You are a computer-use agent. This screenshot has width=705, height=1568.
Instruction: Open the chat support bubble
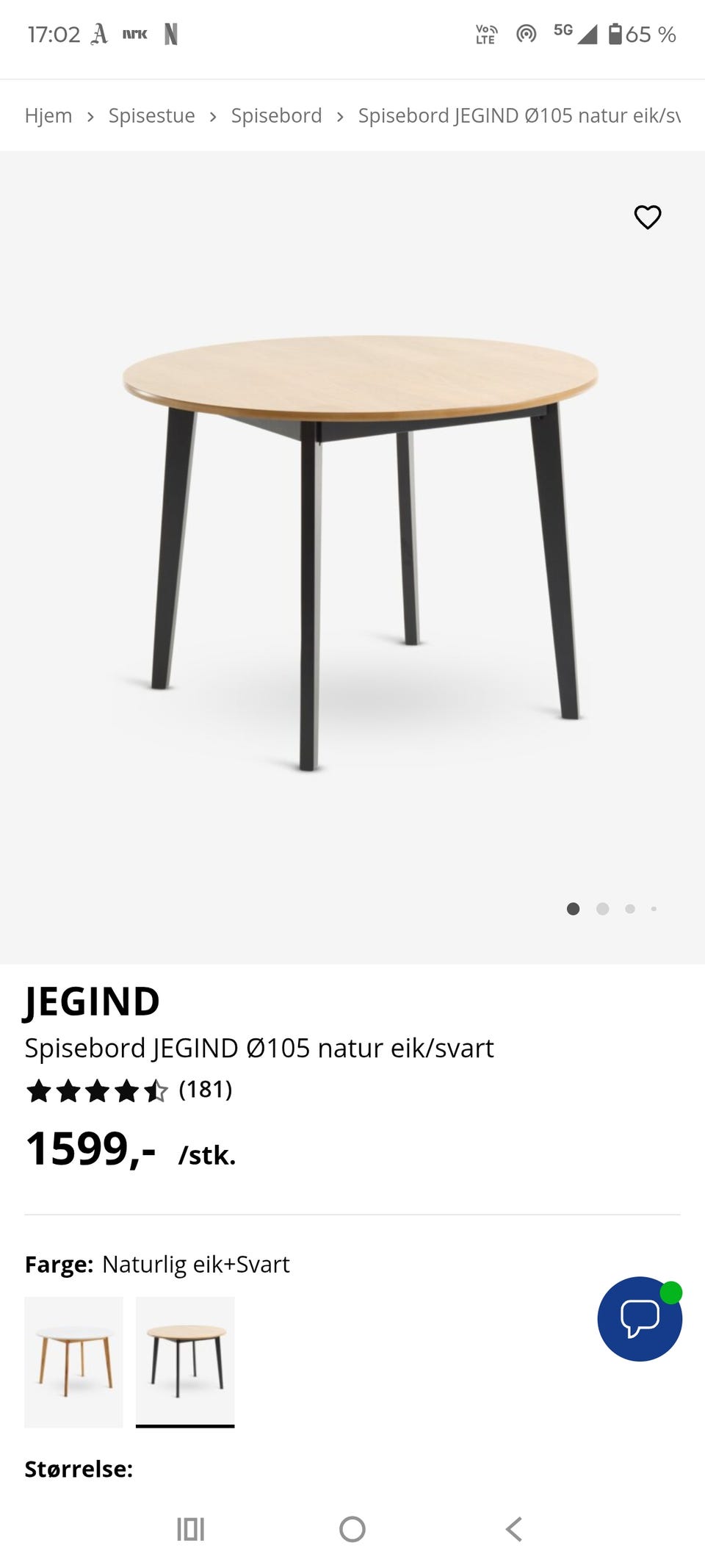pyautogui.click(x=640, y=1318)
